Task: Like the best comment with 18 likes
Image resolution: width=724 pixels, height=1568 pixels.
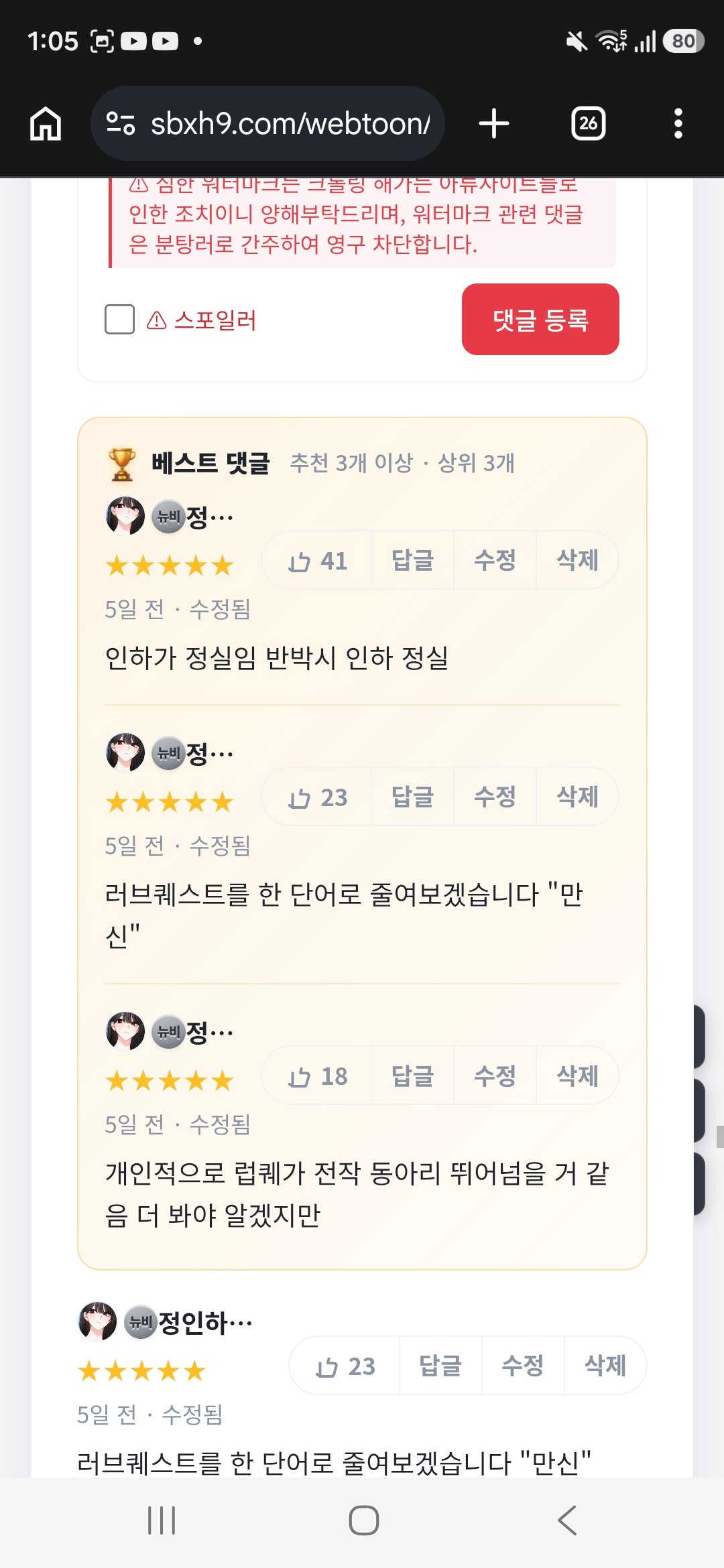Action: (317, 1076)
